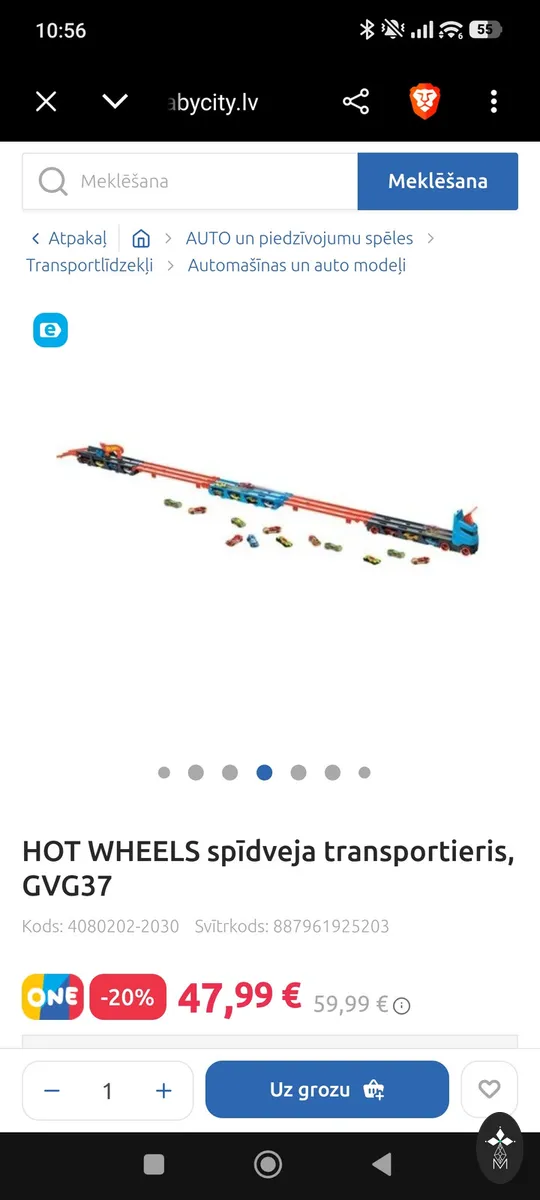Select the fifth image indicator dot
This screenshot has width=540, height=1200.
tap(298, 772)
